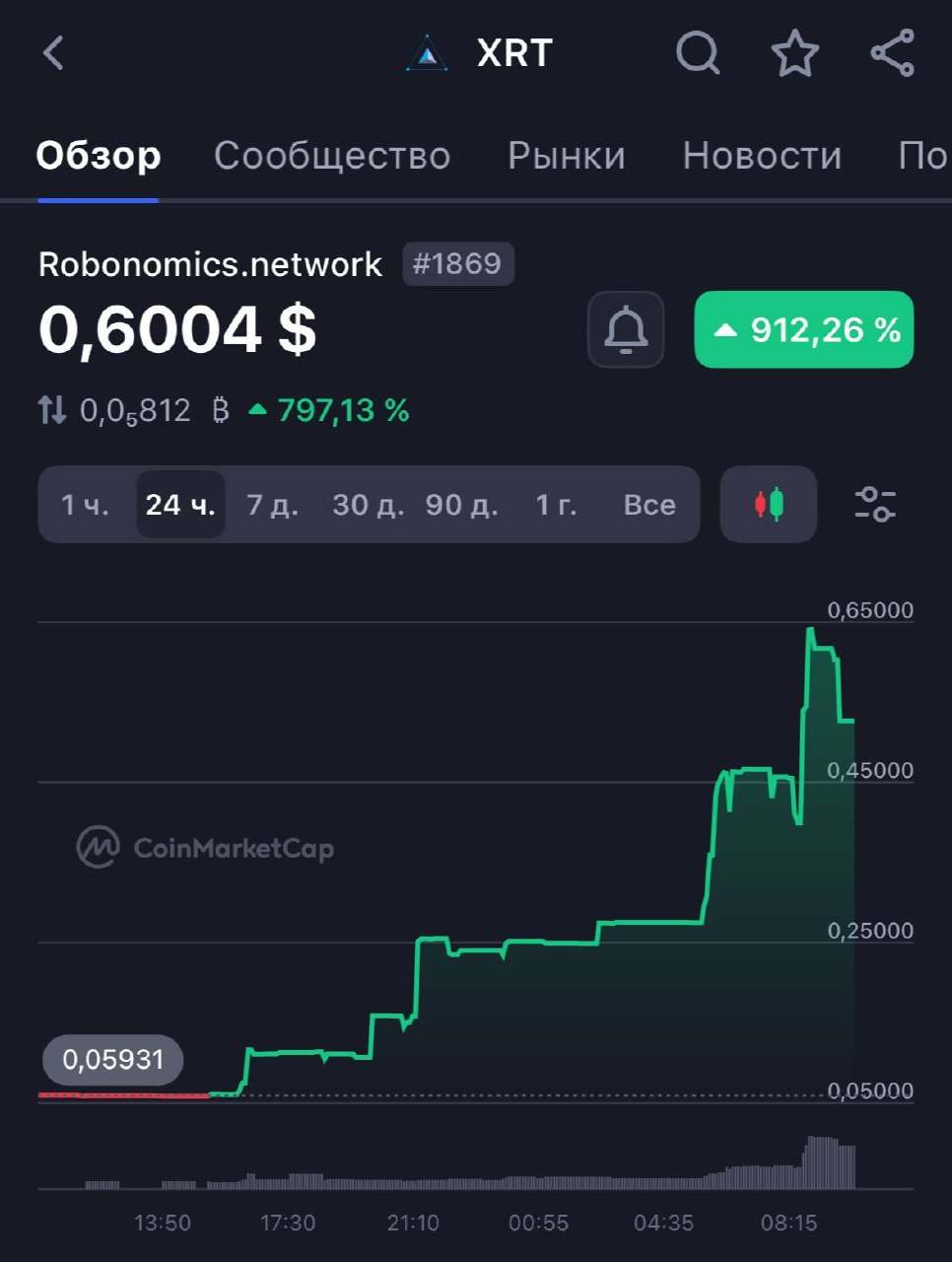
Task: Tap the #1869 rank badge
Action: coord(457,264)
